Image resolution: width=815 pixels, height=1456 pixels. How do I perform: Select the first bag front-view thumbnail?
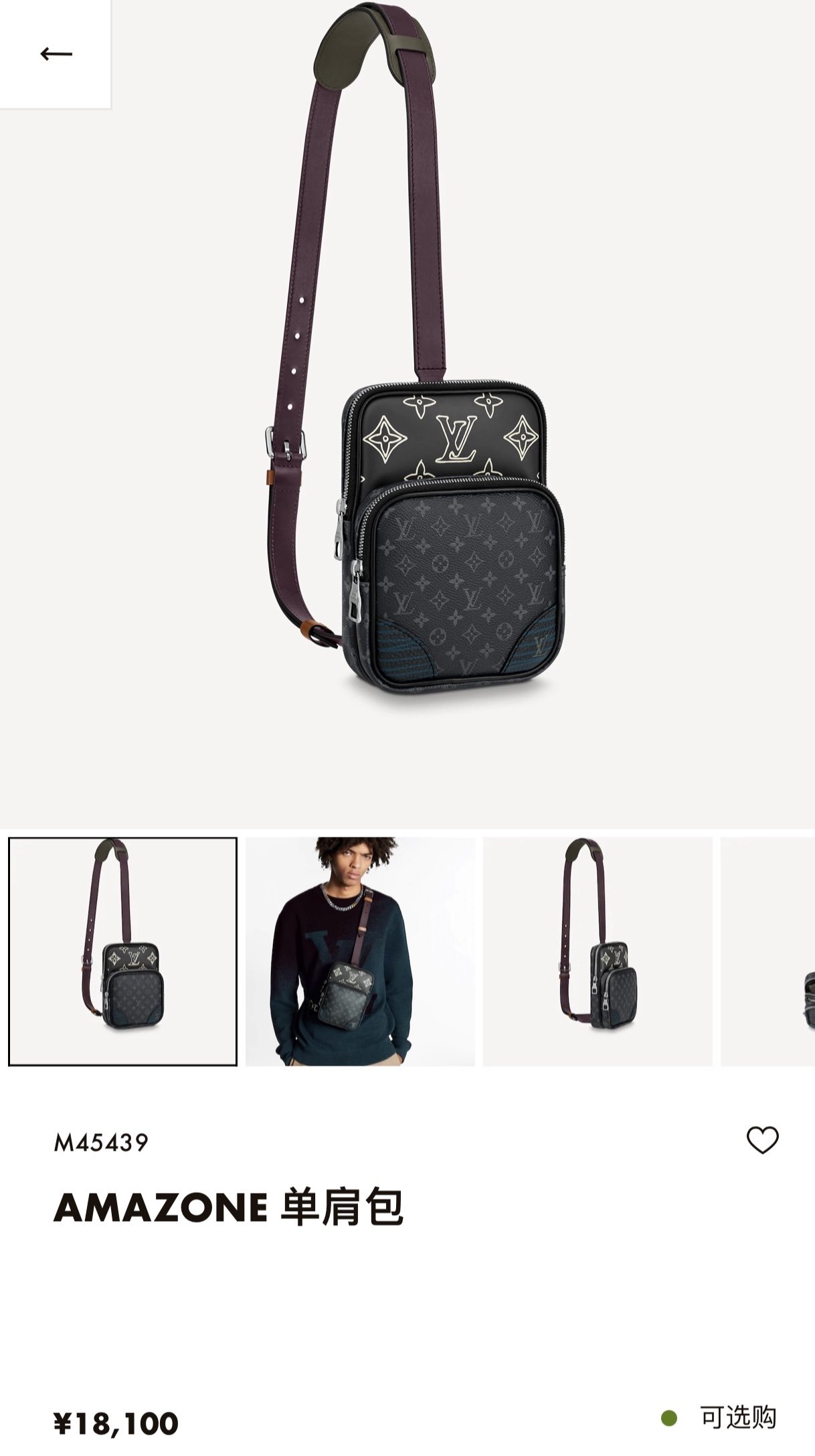coord(122,951)
